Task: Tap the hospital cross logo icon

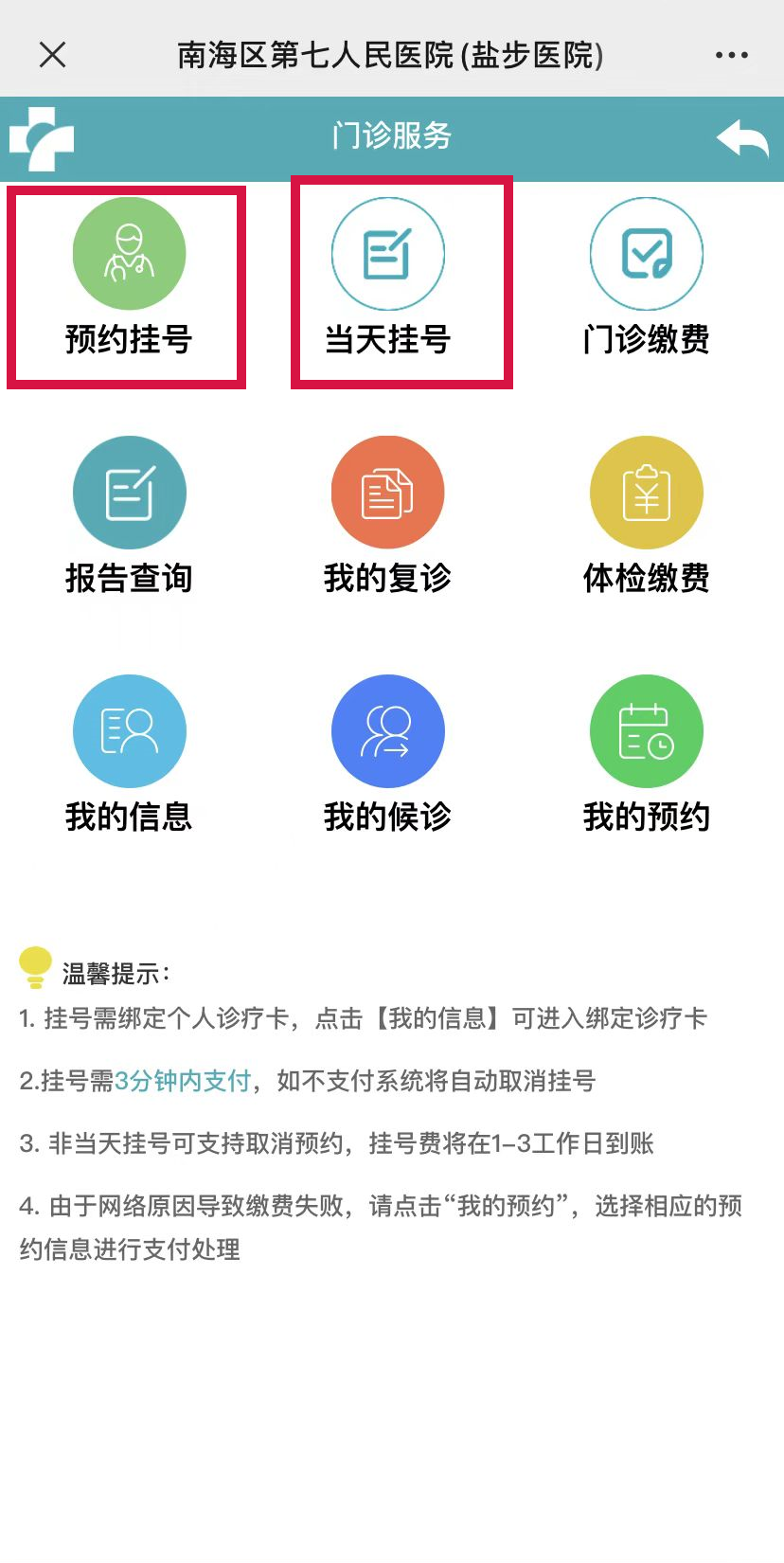Action: tap(42, 138)
